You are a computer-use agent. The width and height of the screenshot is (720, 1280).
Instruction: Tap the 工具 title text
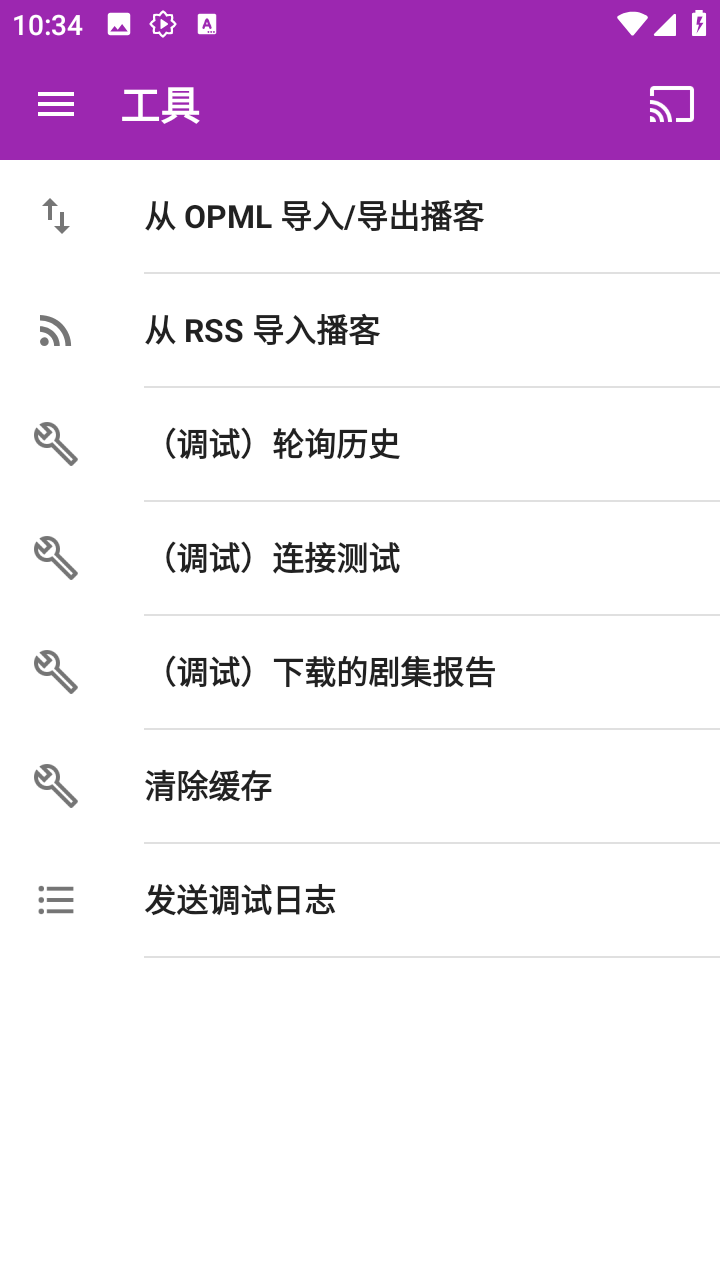tap(160, 104)
